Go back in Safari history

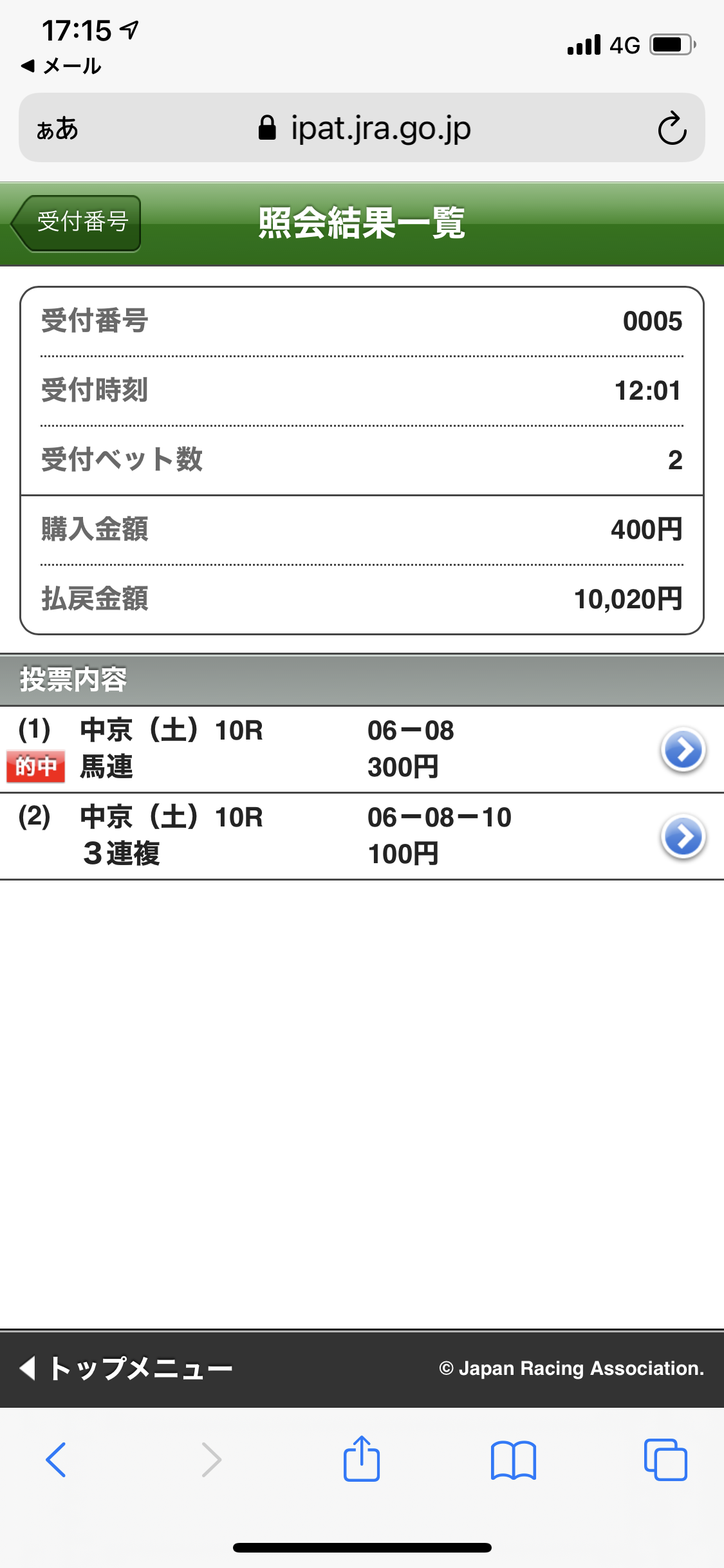coord(56,1459)
